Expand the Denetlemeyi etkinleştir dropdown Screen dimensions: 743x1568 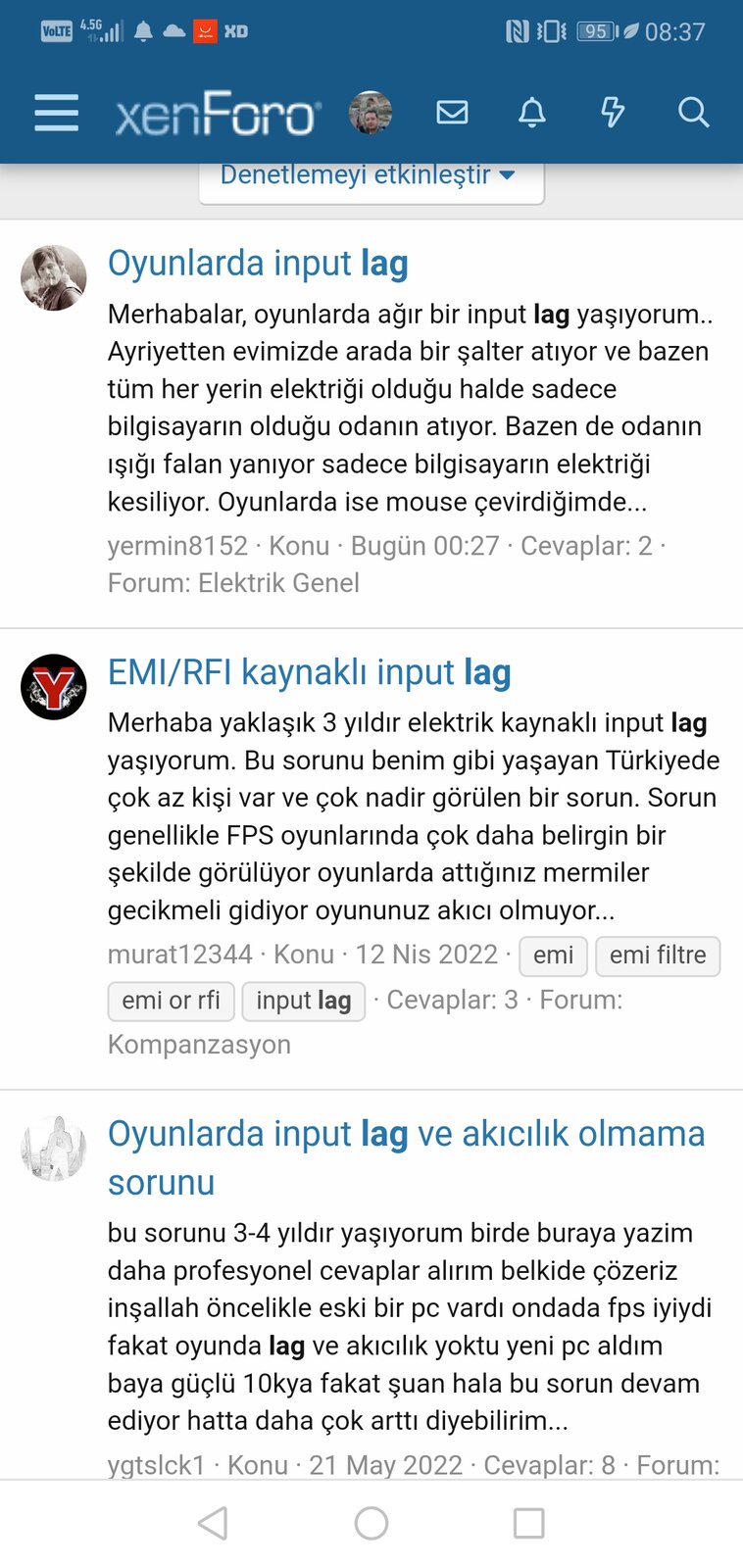(371, 175)
